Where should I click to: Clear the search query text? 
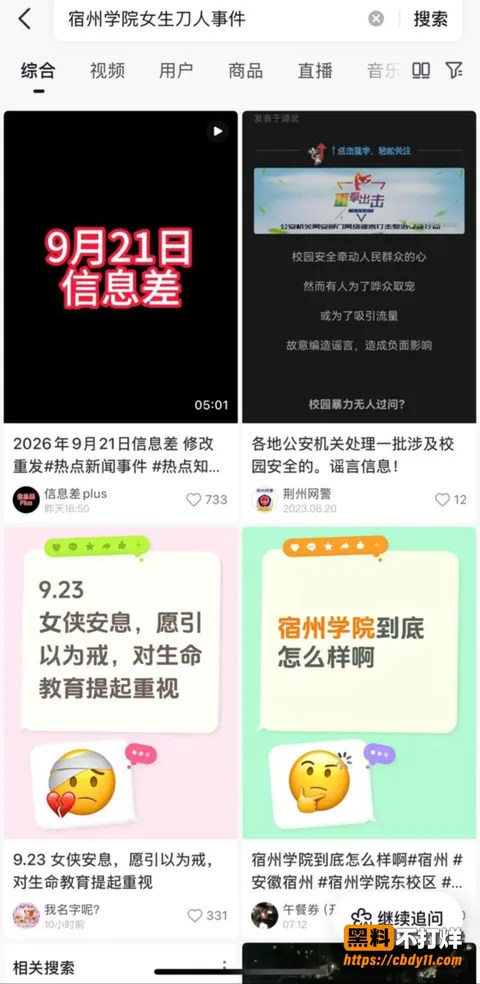tap(376, 19)
